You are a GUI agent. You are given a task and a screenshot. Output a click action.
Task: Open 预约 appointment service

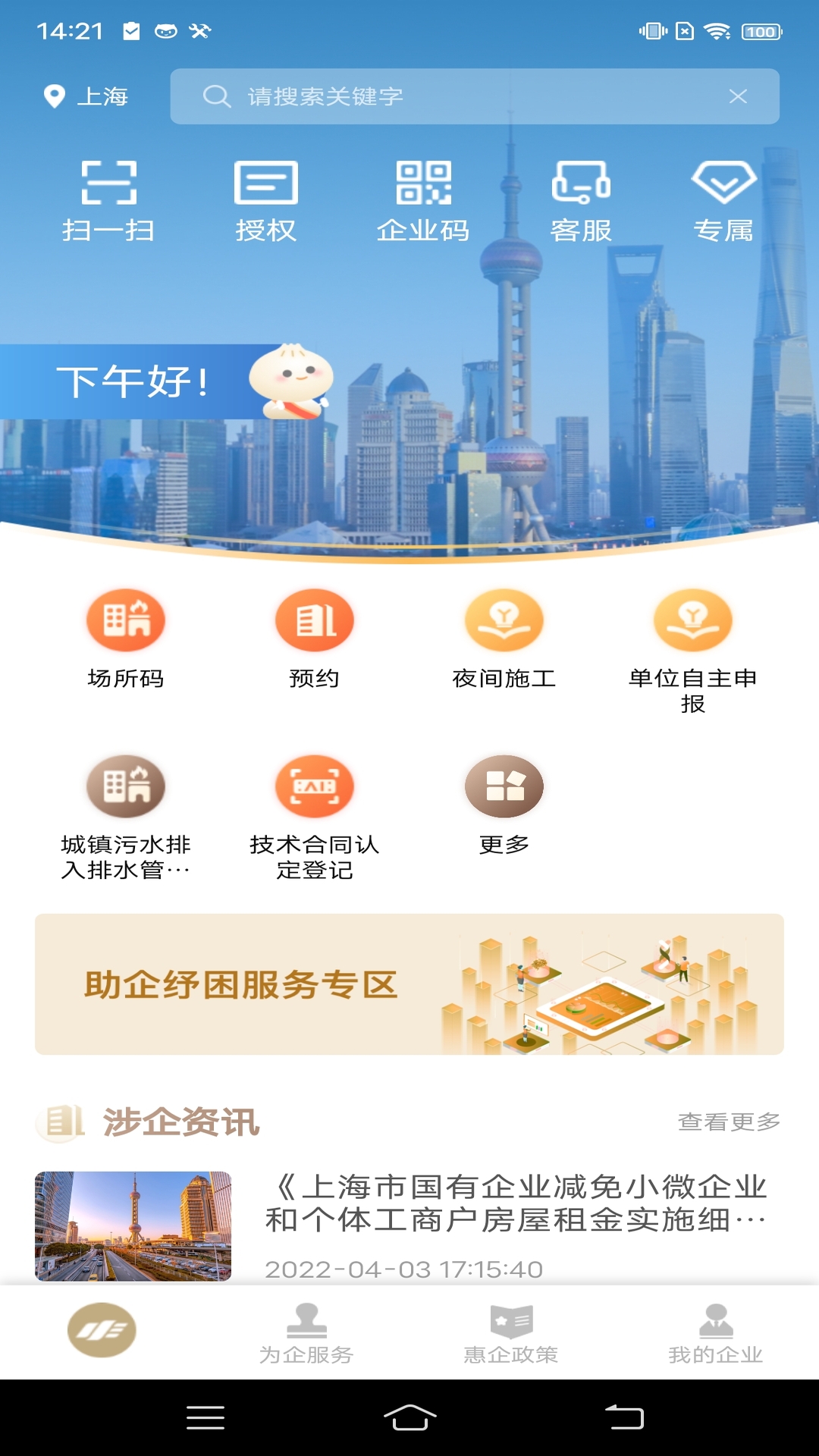click(314, 639)
